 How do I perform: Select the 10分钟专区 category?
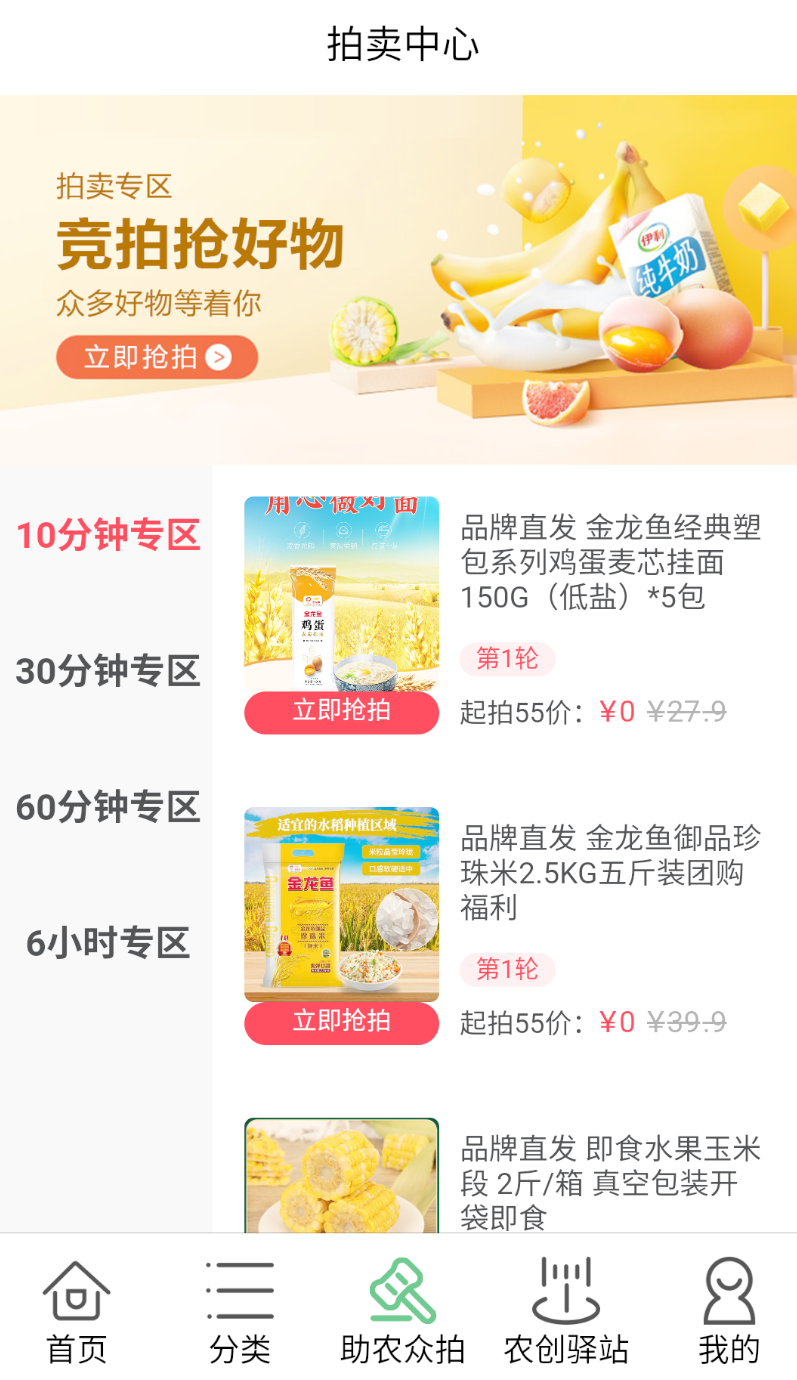click(x=108, y=536)
